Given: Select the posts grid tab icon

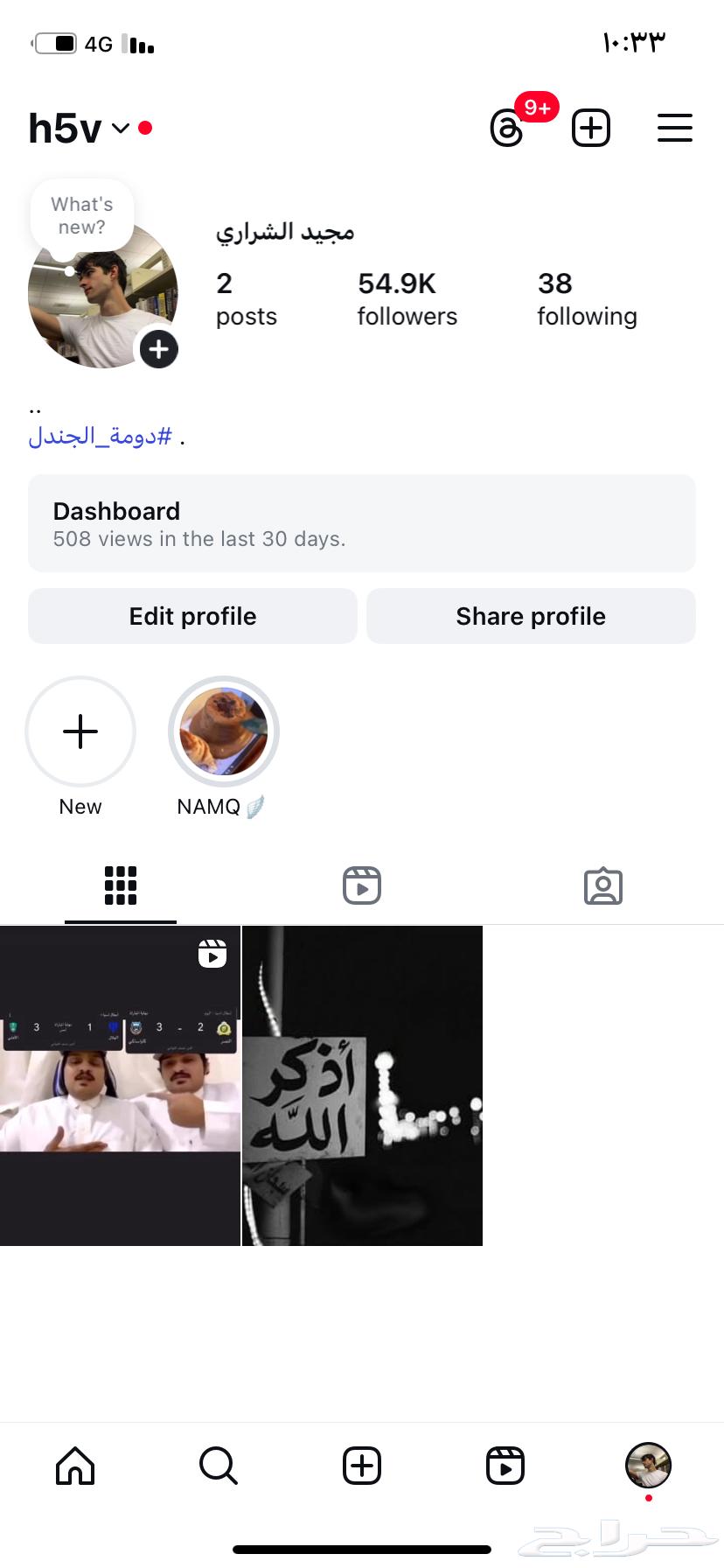Looking at the screenshot, I should 120,885.
